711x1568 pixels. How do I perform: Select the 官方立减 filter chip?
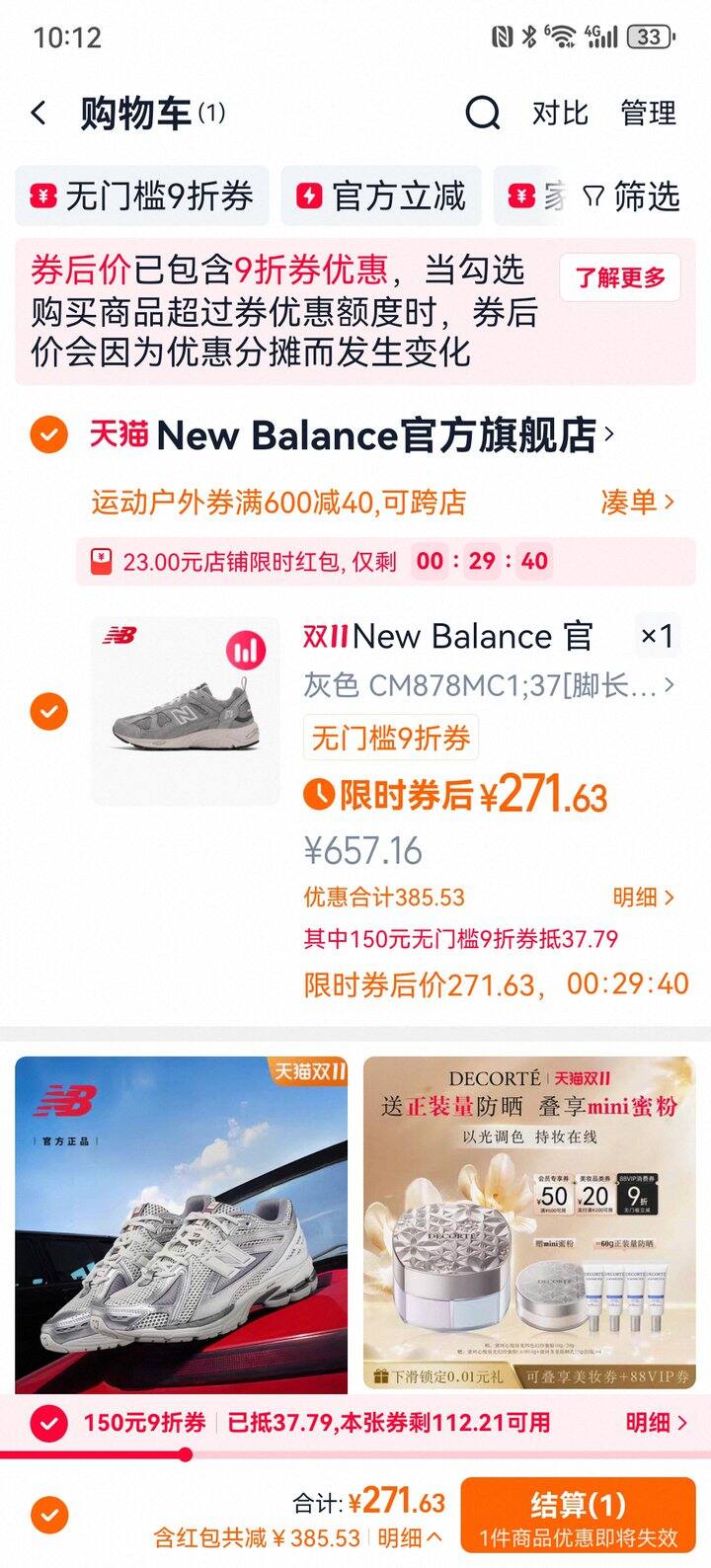pyautogui.click(x=382, y=196)
